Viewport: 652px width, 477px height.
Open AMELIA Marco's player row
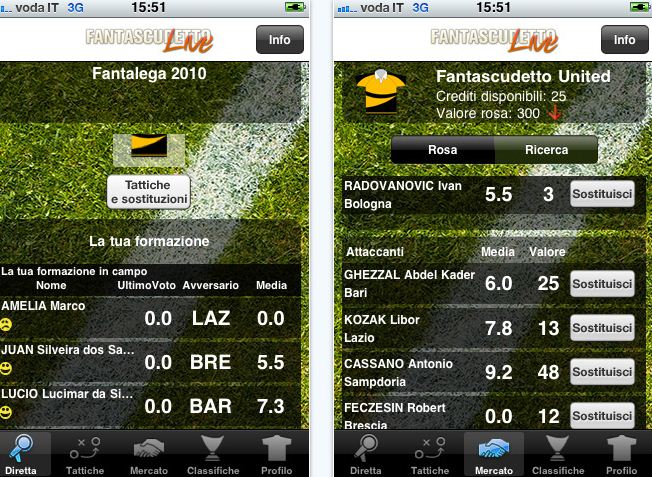(x=150, y=316)
